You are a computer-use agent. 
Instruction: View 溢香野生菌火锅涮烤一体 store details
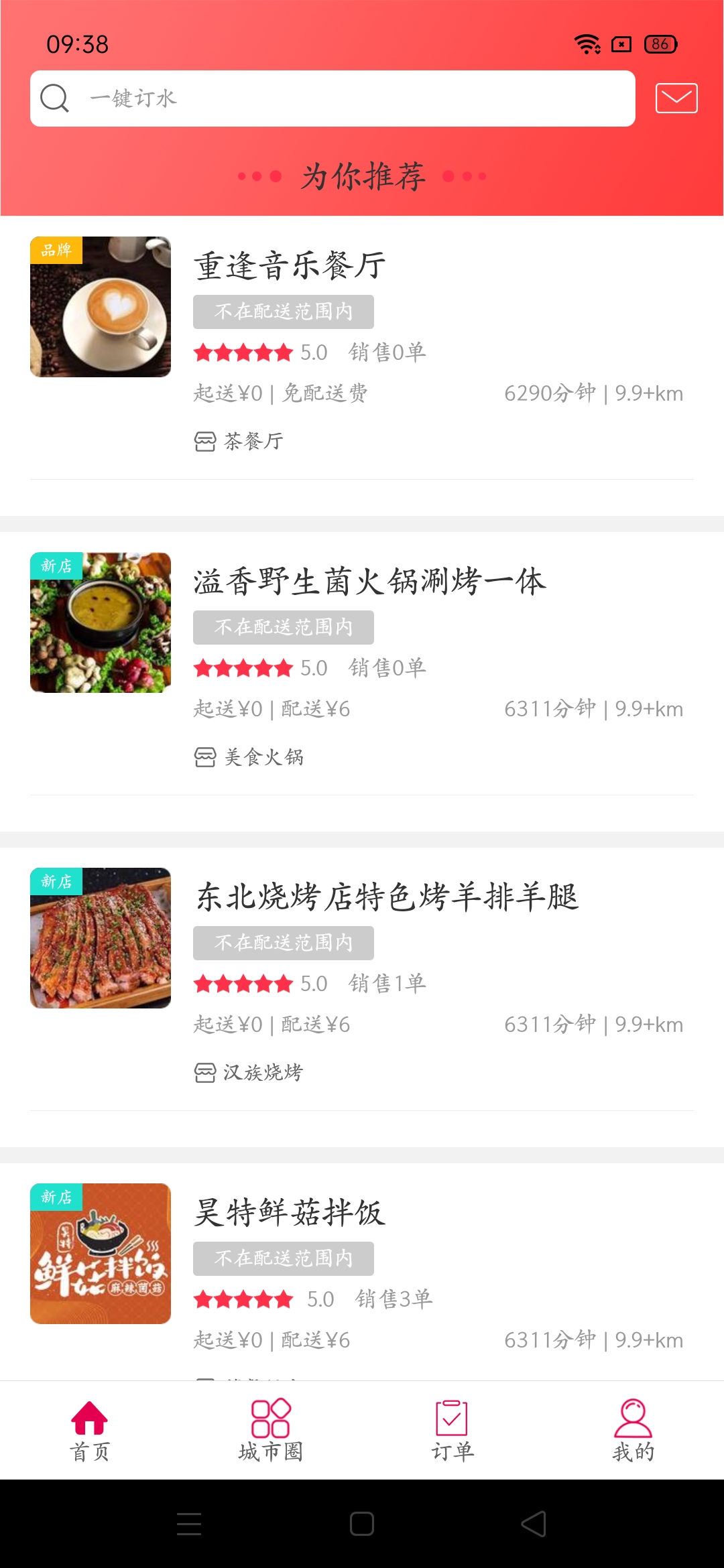369,581
